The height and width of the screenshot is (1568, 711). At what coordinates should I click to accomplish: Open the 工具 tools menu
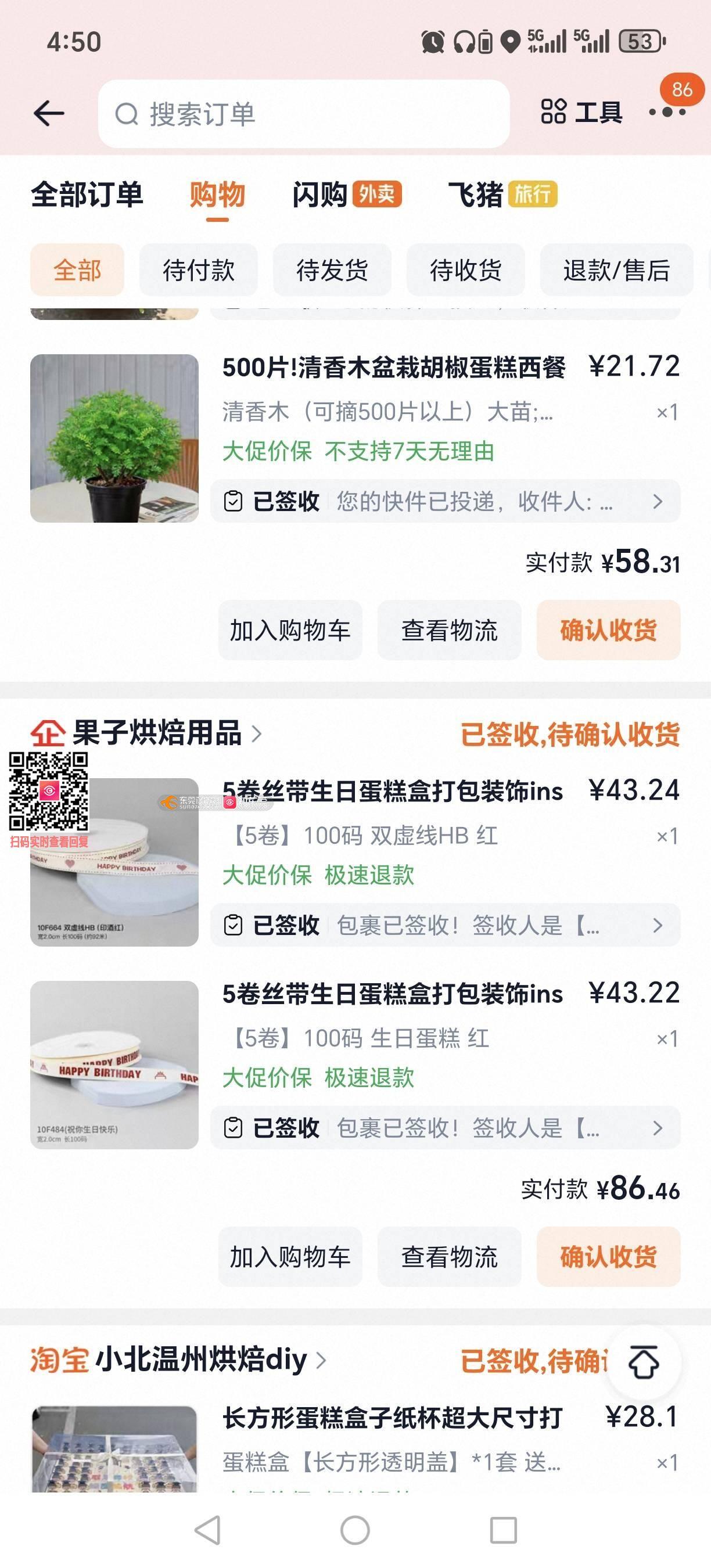point(581,112)
